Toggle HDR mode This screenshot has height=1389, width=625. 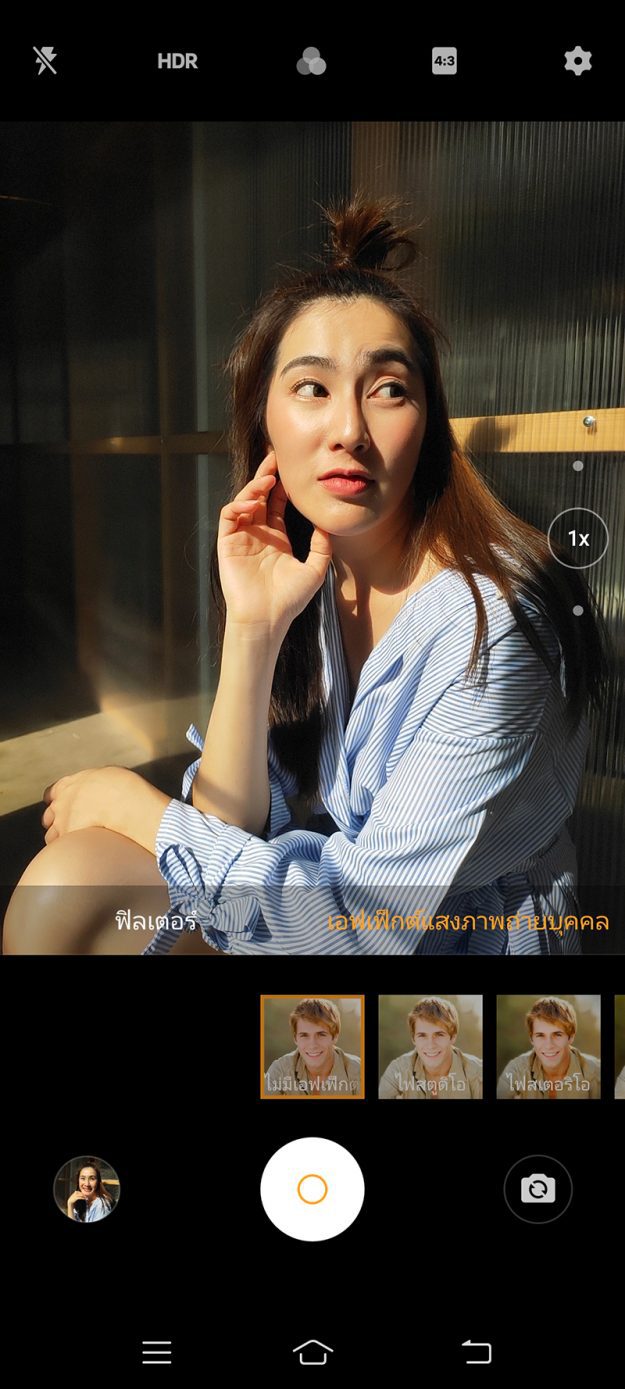pyautogui.click(x=177, y=61)
